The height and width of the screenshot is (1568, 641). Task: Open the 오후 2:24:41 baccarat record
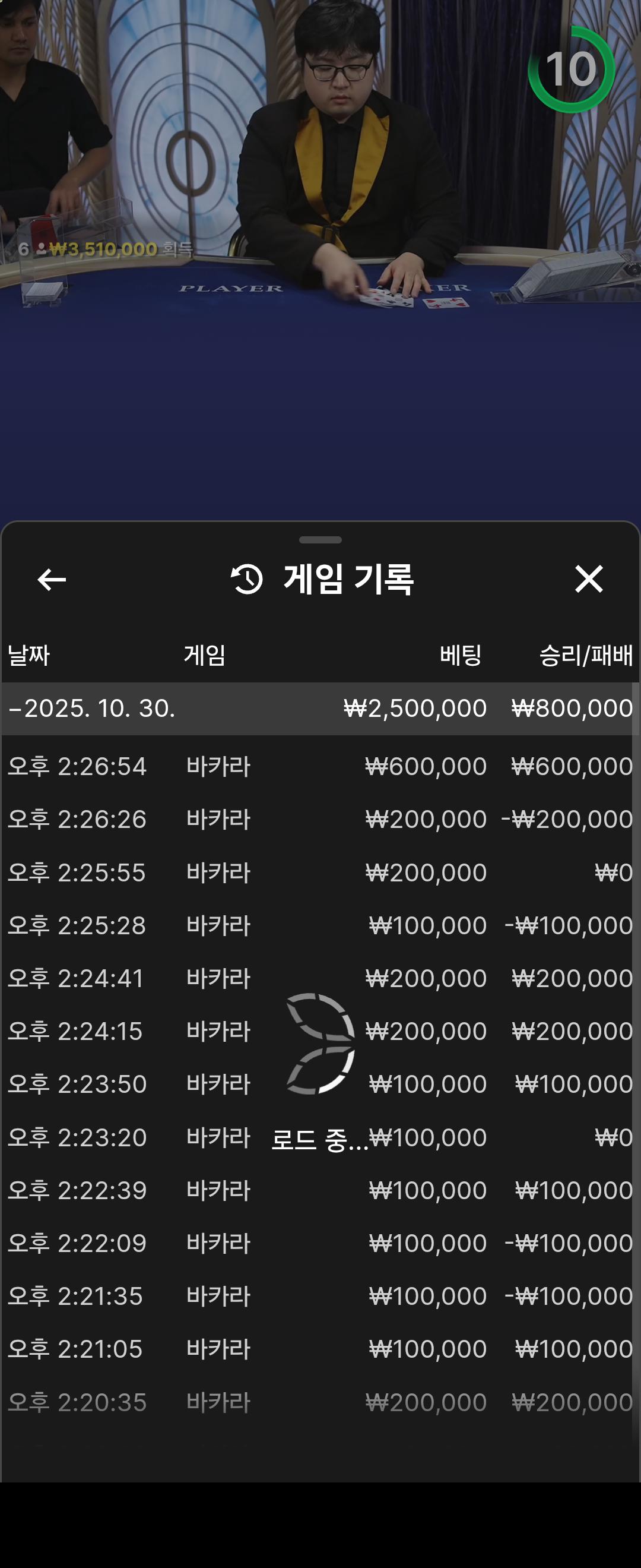(x=320, y=979)
